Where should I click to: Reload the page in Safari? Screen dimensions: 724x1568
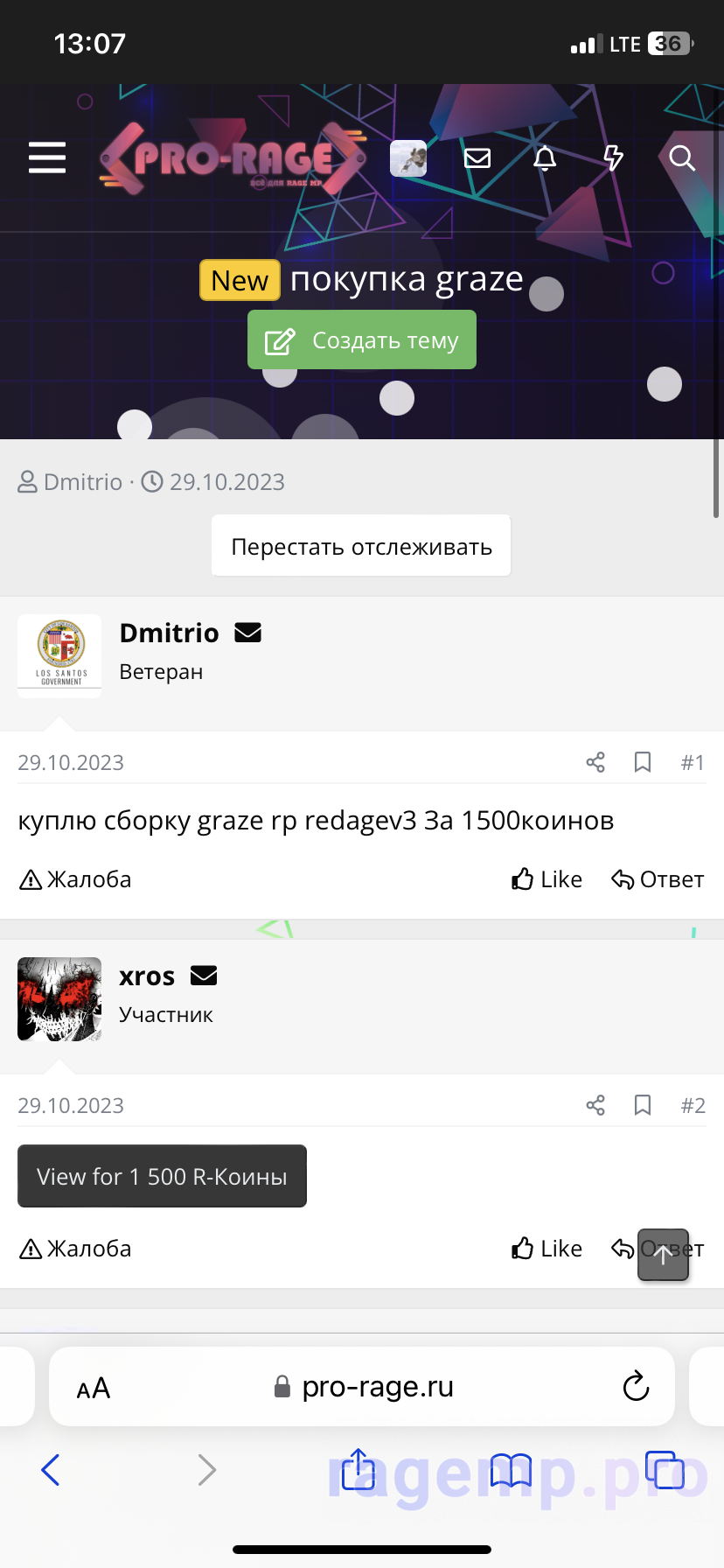click(636, 1386)
